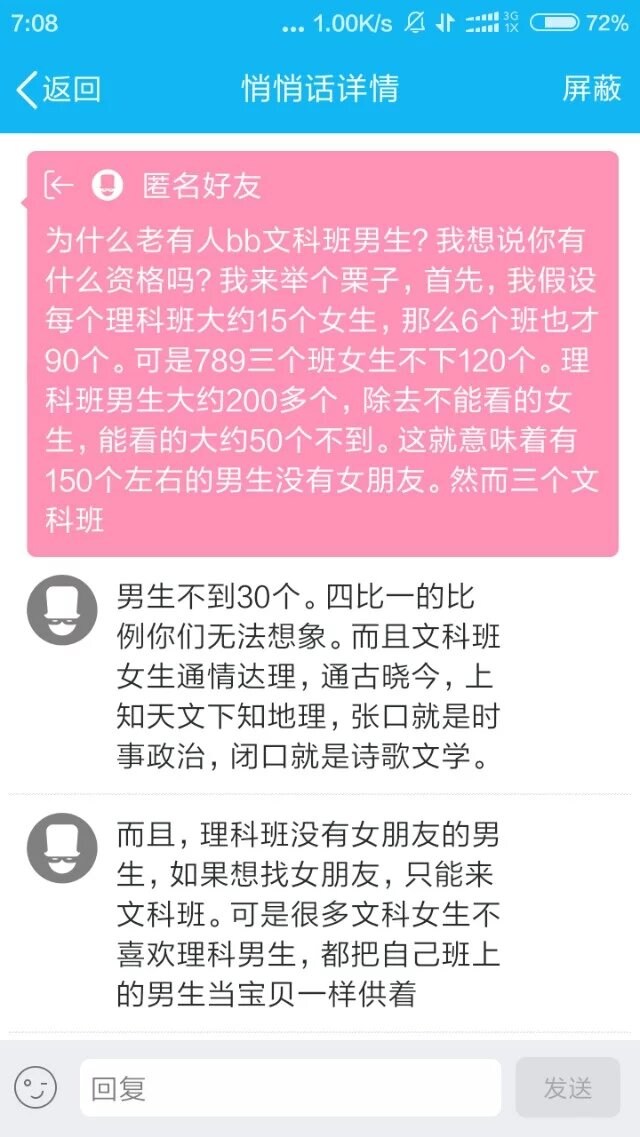640x1137 pixels.
Task: Tap the 回复 reply input field
Action: (290, 1088)
